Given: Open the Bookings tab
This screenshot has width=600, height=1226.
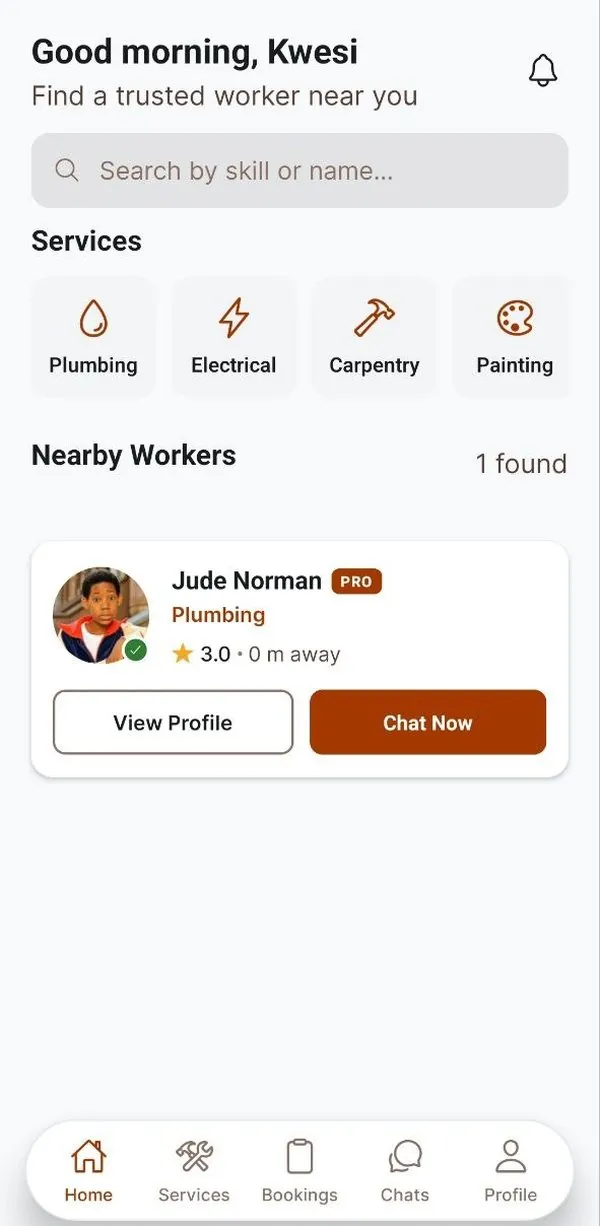Looking at the screenshot, I should click(300, 1172).
